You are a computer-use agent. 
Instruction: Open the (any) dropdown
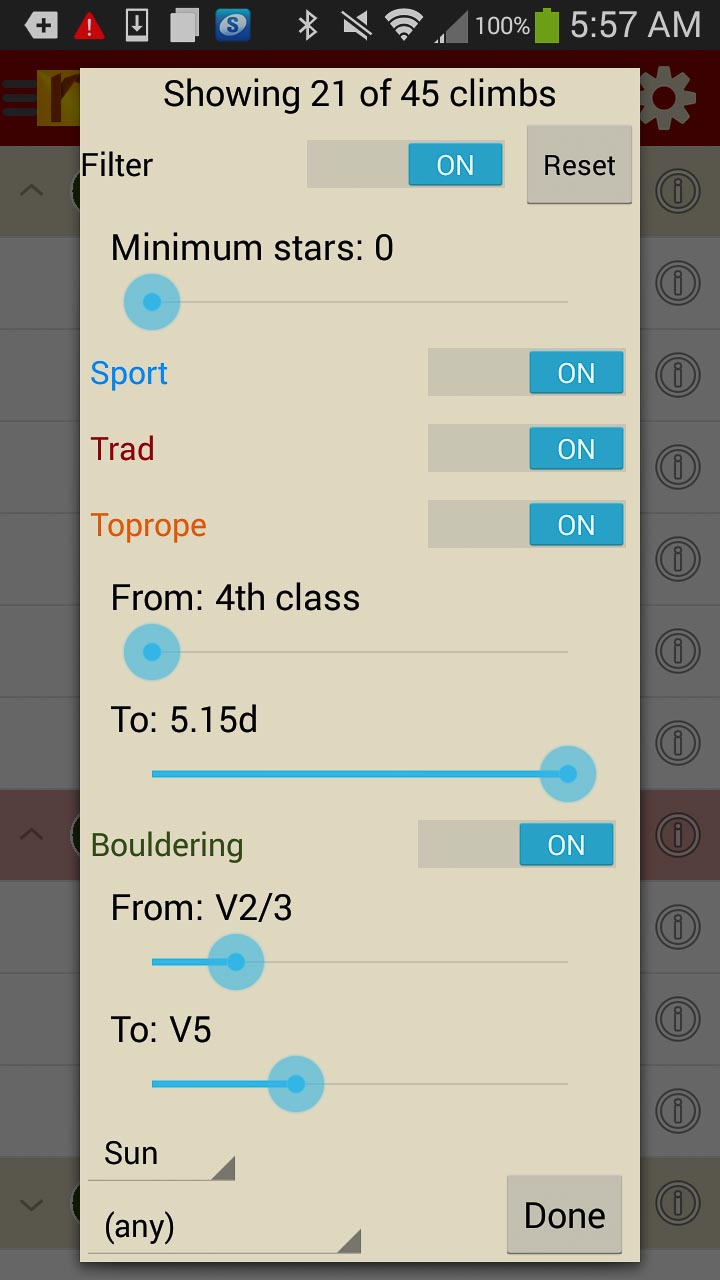224,1227
